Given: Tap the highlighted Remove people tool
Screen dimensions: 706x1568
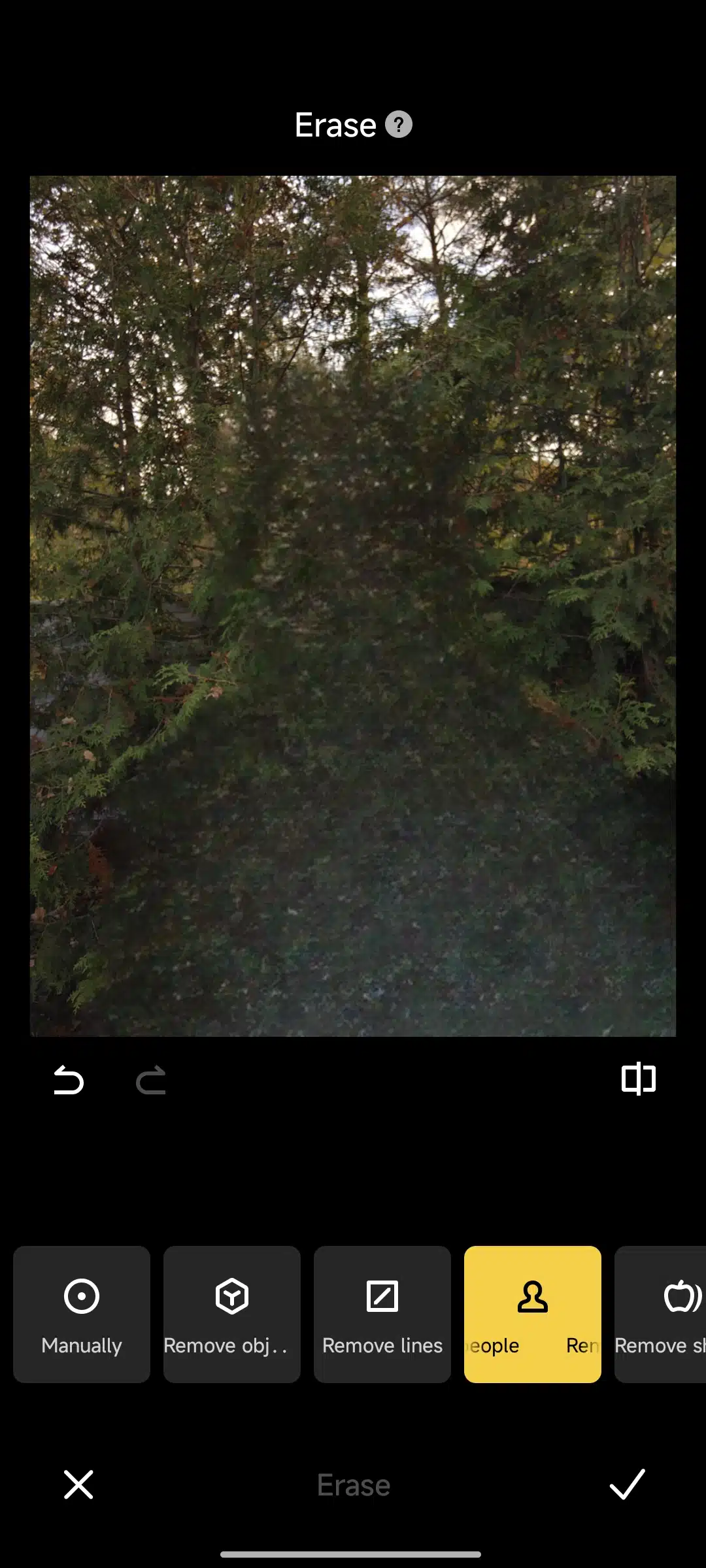Looking at the screenshot, I should click(x=533, y=1314).
